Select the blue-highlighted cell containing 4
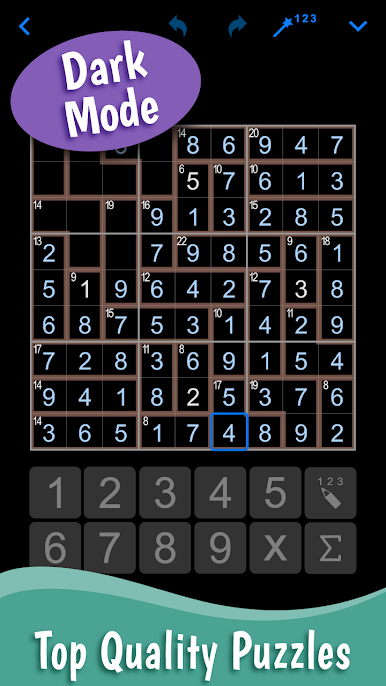Viewport: 386px width, 686px height. [x=229, y=432]
